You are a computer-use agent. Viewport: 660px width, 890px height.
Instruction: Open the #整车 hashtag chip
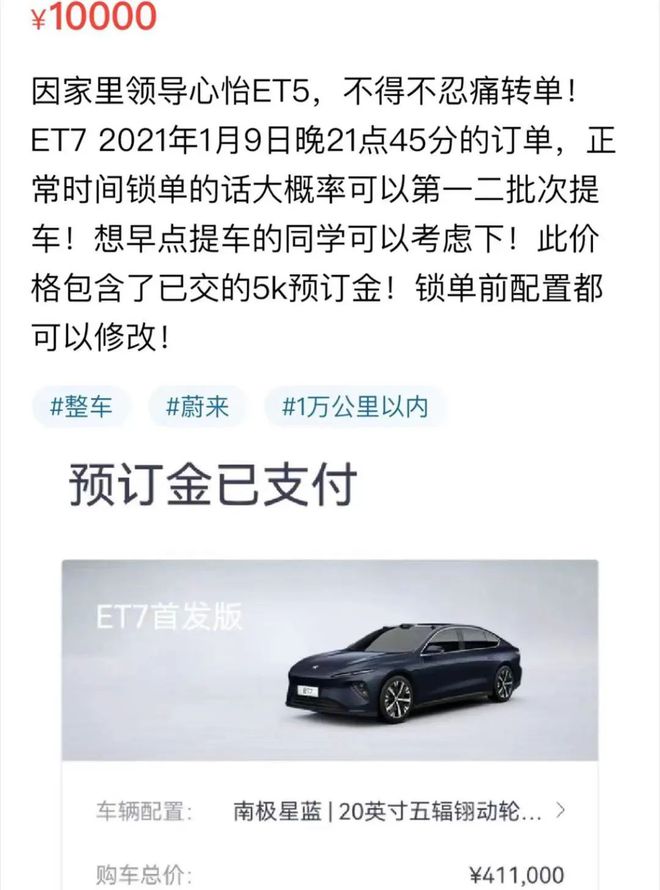click(x=80, y=407)
